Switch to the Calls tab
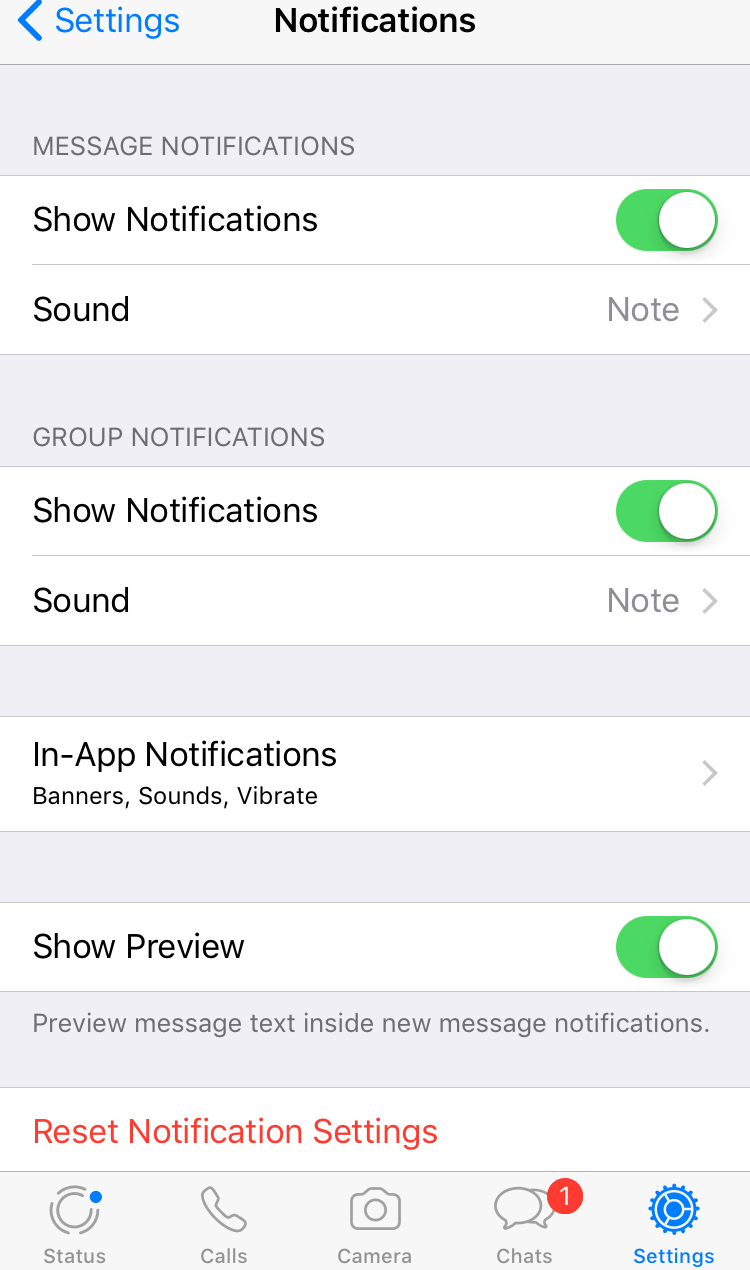This screenshot has width=750, height=1270. [224, 1223]
